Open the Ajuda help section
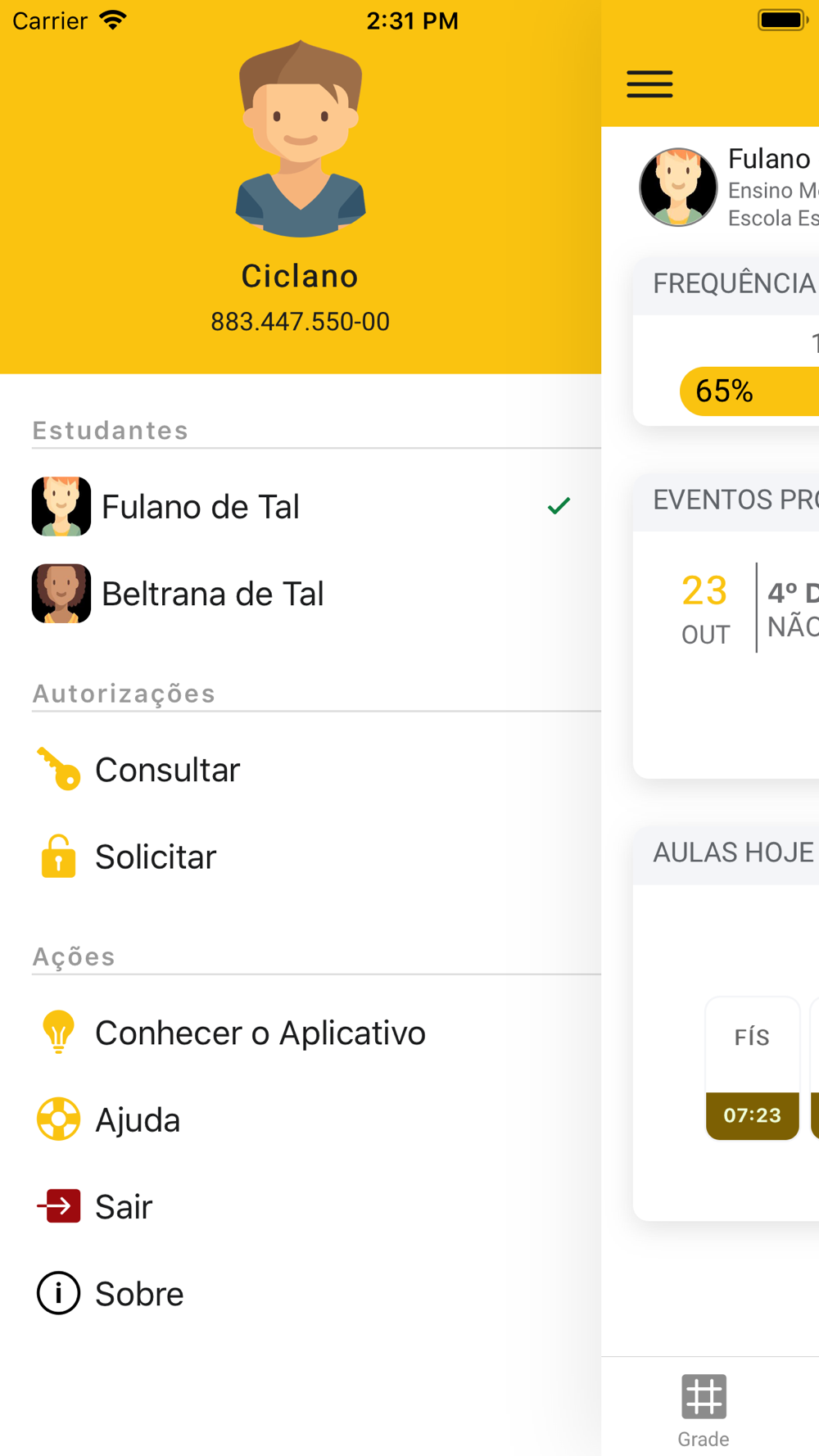Image resolution: width=819 pixels, height=1456 pixels. pos(138,1119)
